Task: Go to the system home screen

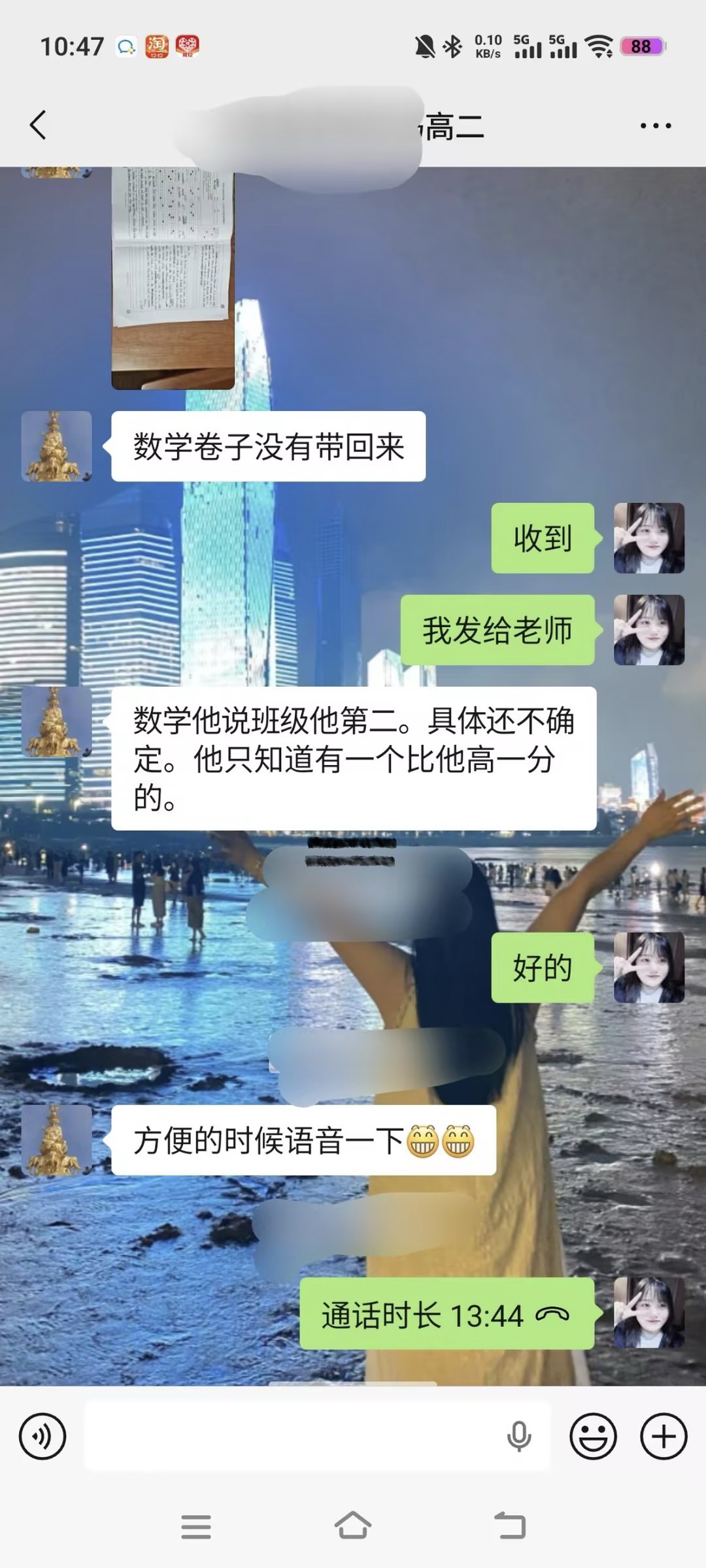Action: pos(353,1527)
